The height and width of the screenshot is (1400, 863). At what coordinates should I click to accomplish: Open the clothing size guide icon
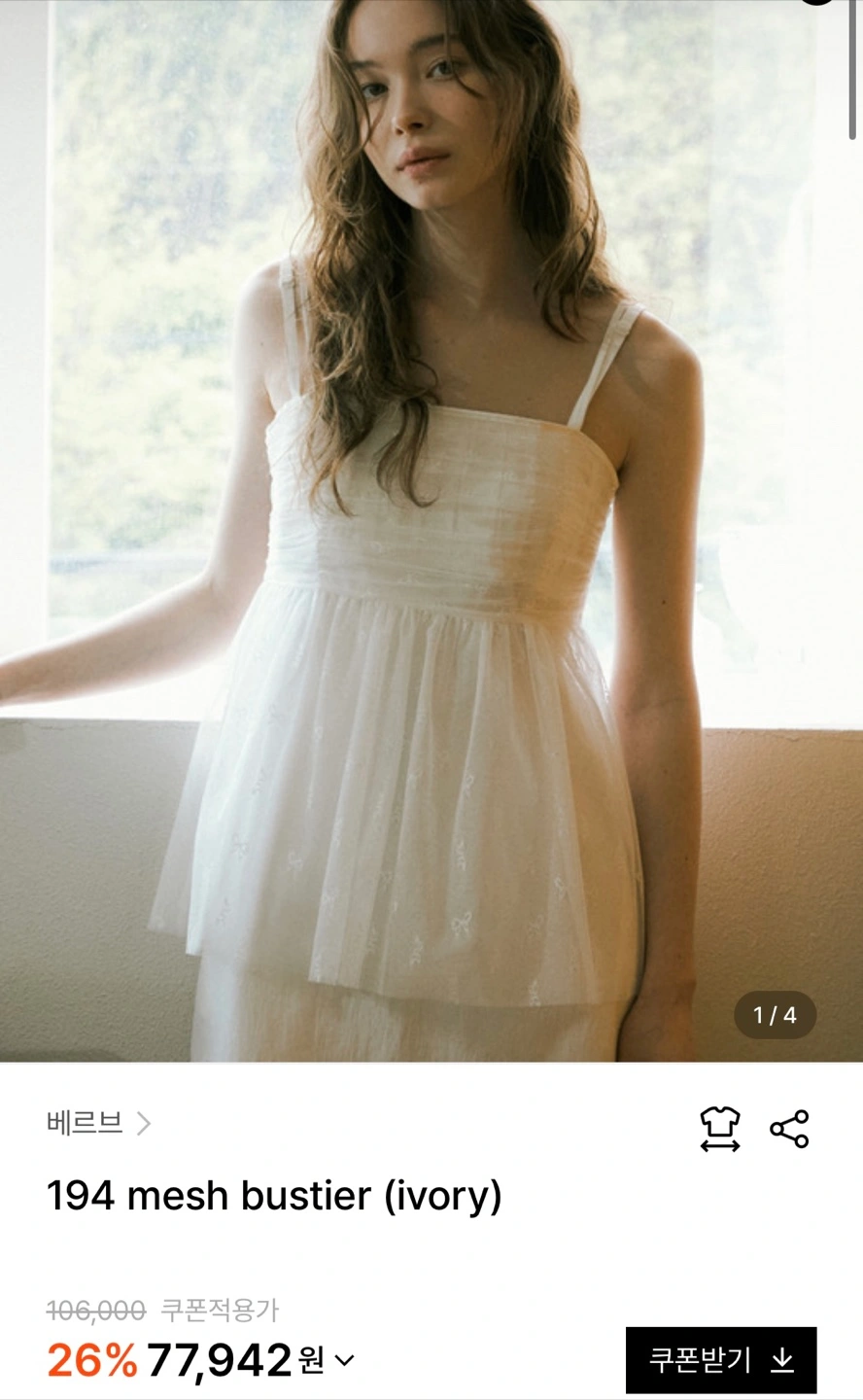(x=720, y=1129)
